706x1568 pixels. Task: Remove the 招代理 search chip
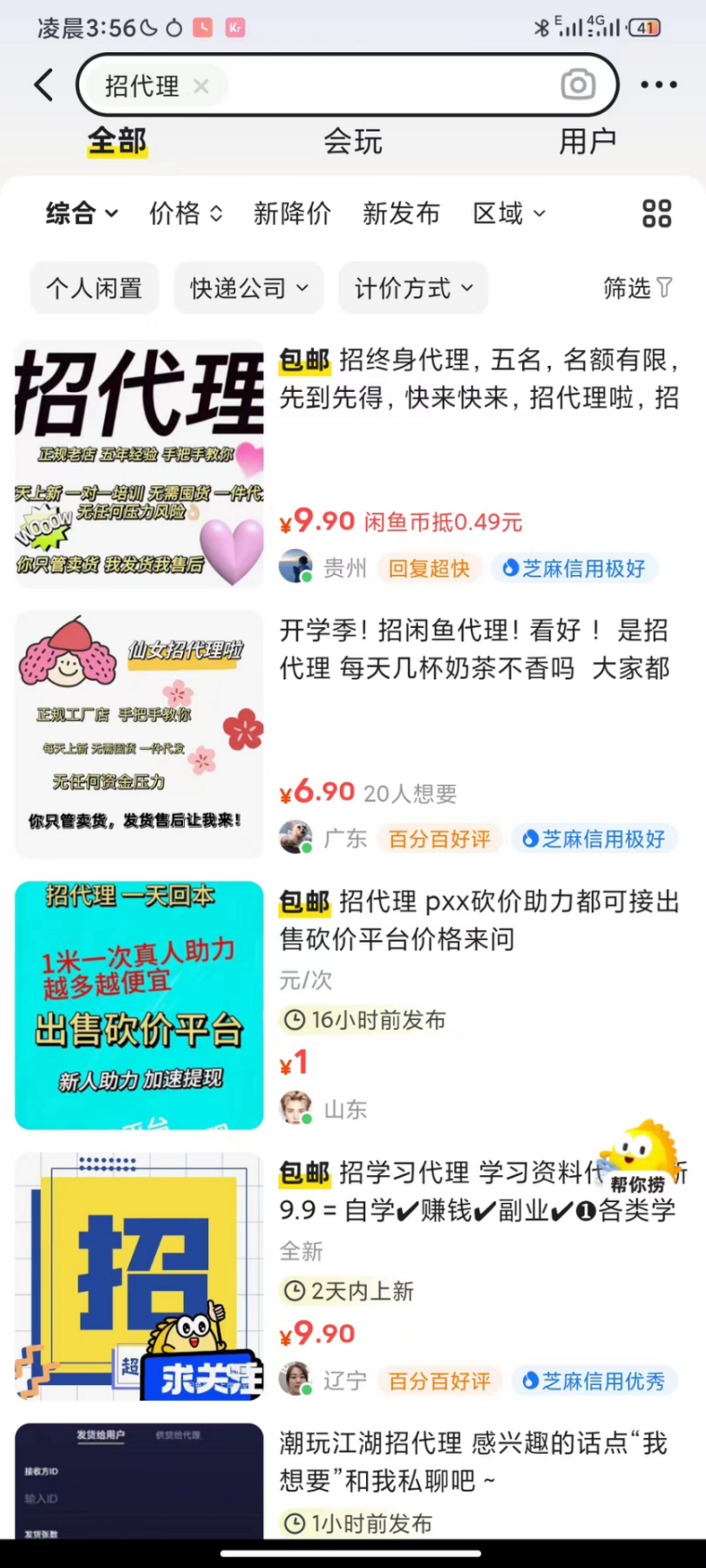tap(201, 86)
